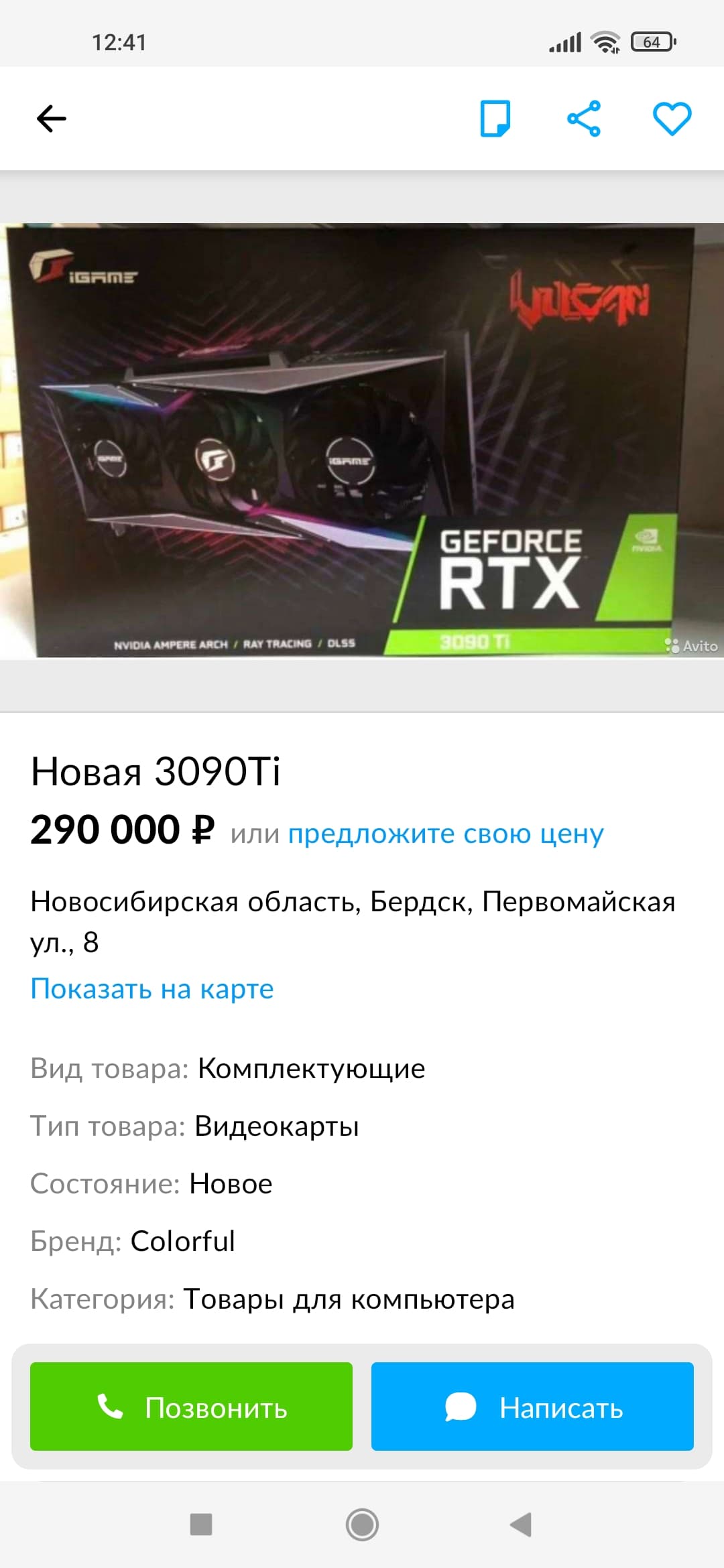Tap 'предложите свою цену' link
Viewport: 724px width, 1568px height.
446,834
